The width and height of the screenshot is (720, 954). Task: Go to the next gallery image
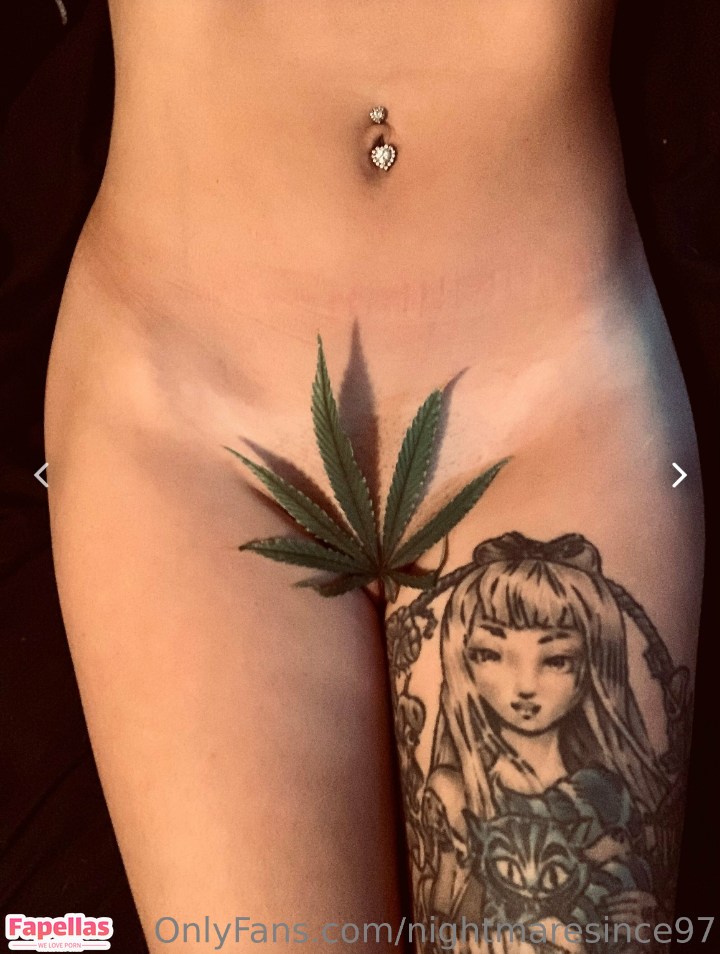click(679, 475)
